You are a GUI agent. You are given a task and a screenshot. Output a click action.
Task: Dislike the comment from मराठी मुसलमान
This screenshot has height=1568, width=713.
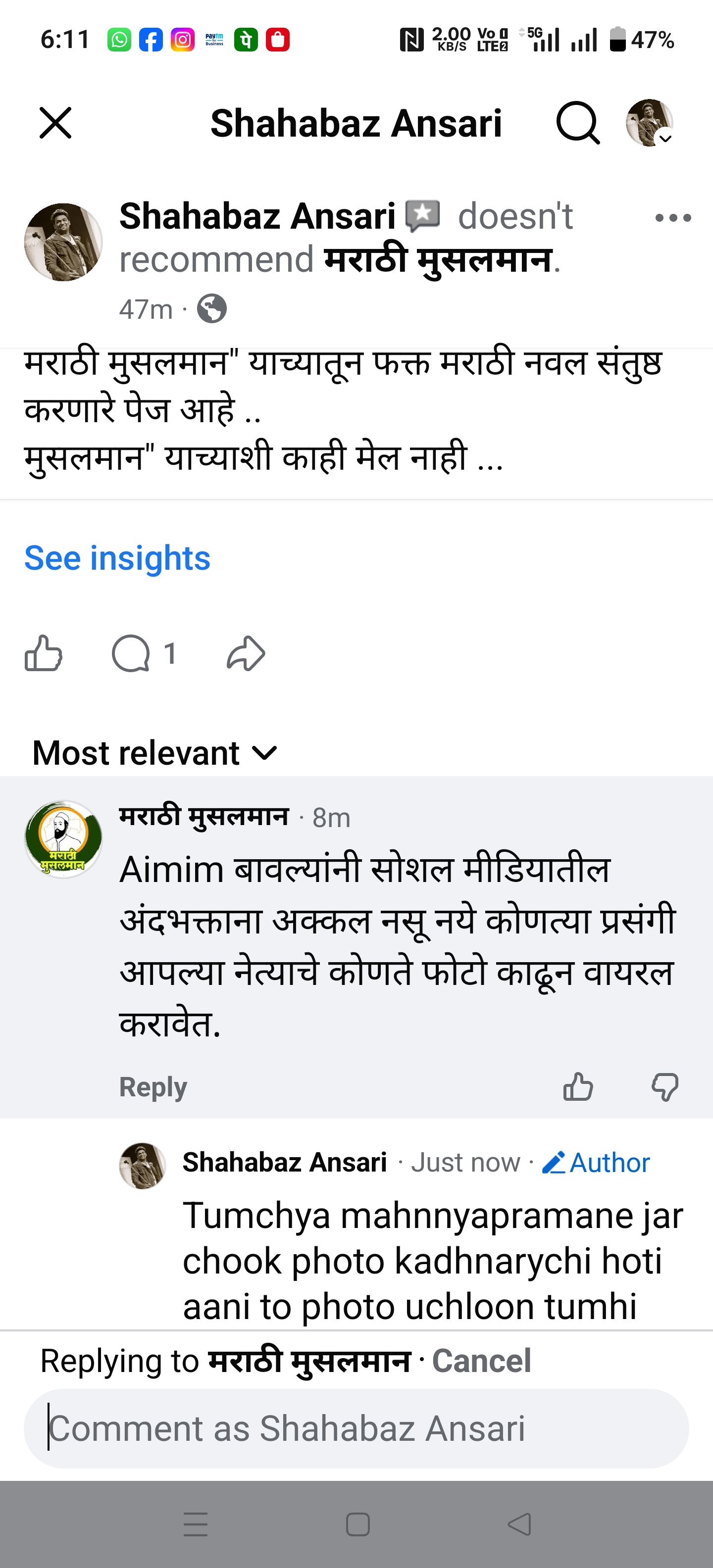pos(665,1086)
